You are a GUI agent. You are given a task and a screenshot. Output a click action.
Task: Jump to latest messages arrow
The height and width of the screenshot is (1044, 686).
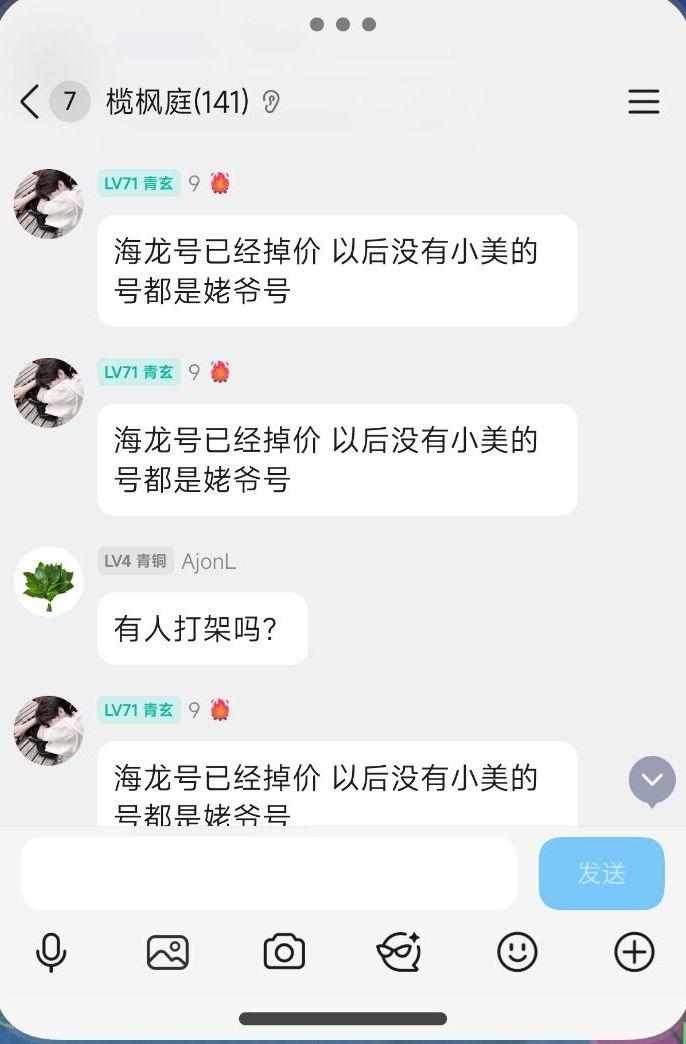[652, 780]
